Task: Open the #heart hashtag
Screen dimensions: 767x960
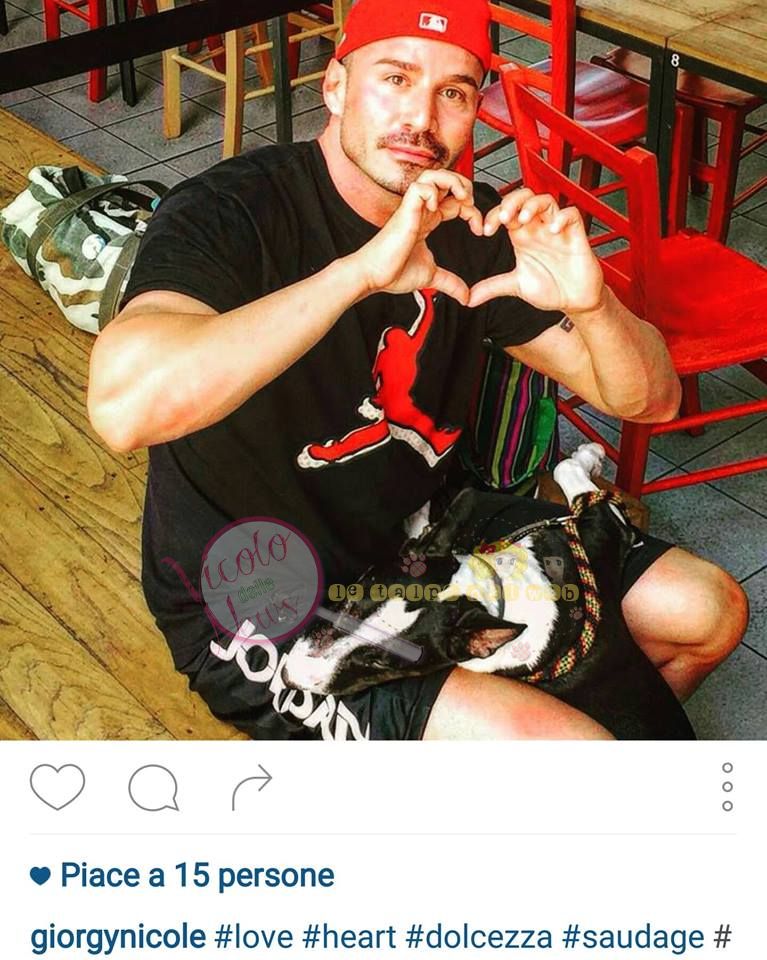Action: (x=349, y=937)
